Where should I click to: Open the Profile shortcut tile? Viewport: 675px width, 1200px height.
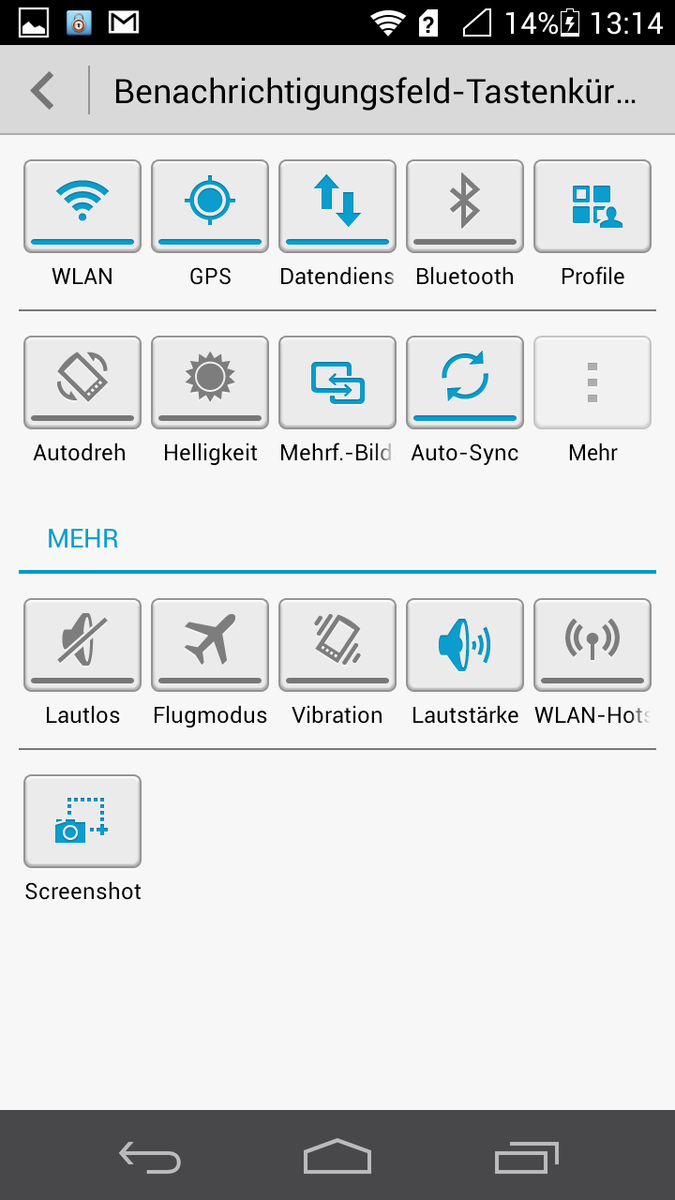(x=593, y=206)
